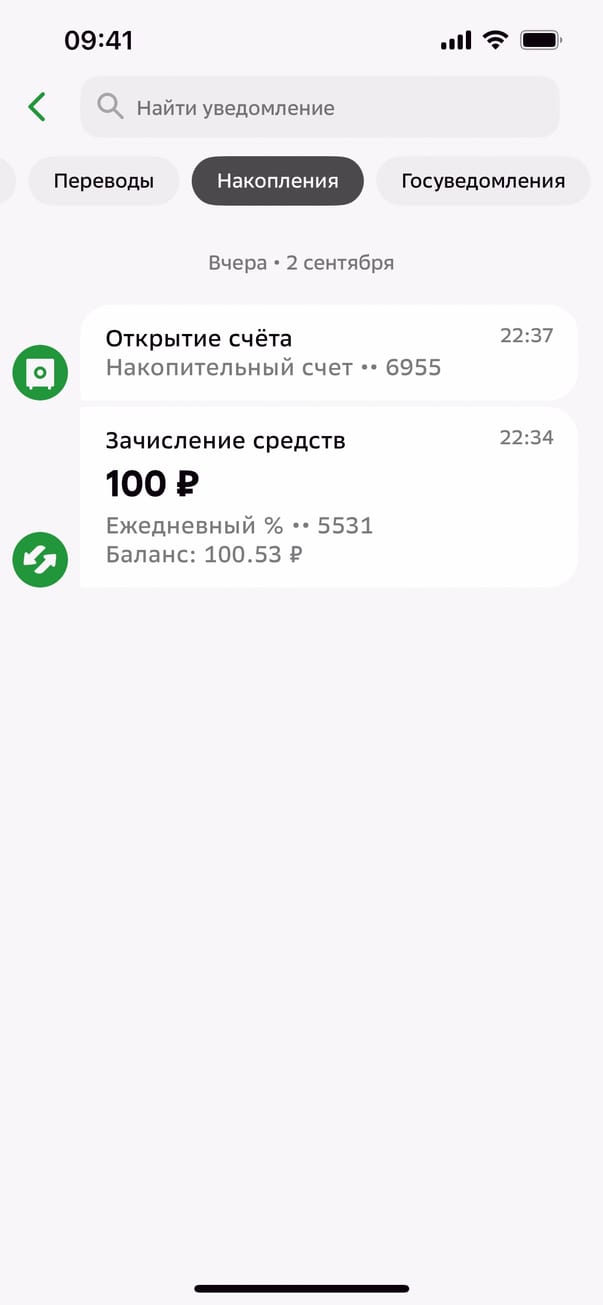Open the Открытие счёта notification
Screen dimensions: 603x1305
tap(328, 353)
